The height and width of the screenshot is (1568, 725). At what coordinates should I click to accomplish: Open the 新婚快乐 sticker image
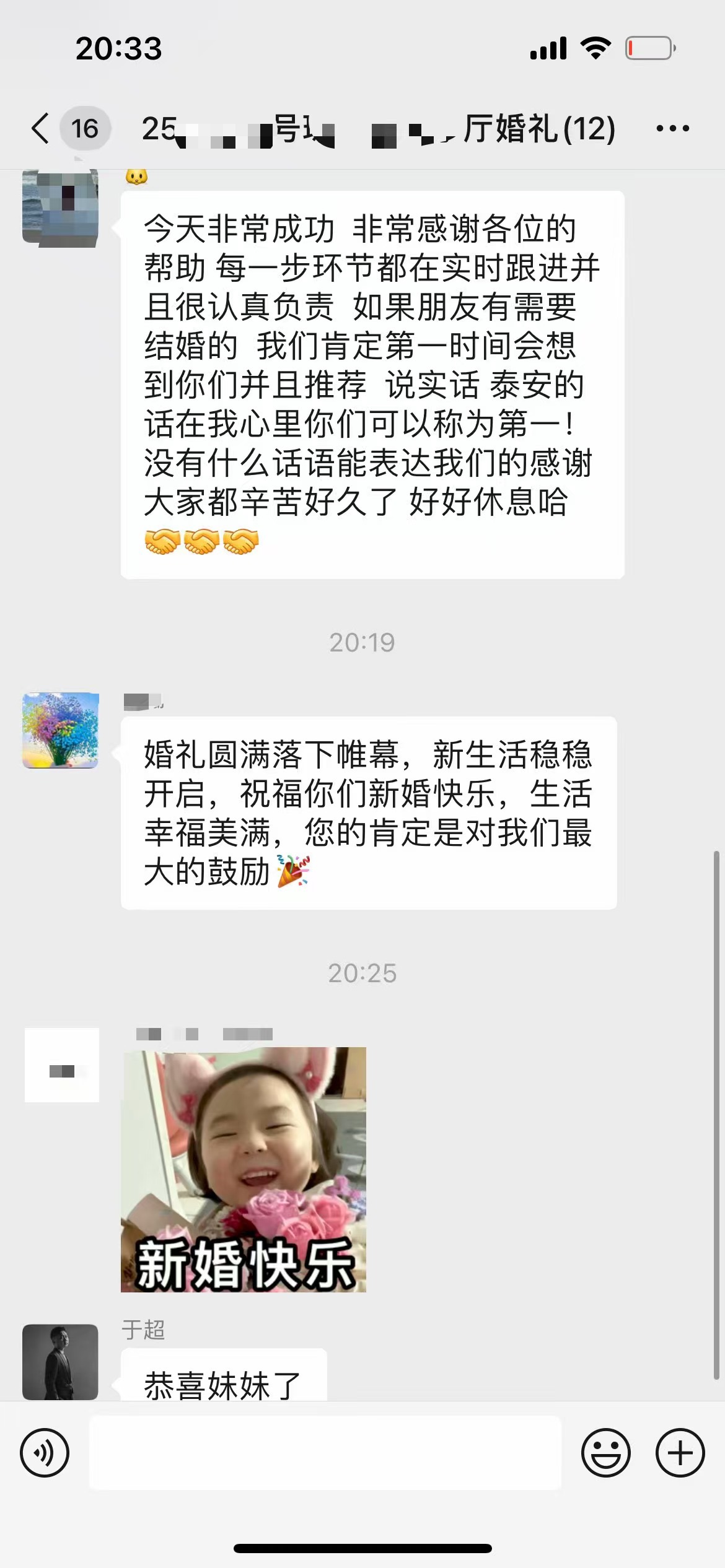(x=244, y=1169)
